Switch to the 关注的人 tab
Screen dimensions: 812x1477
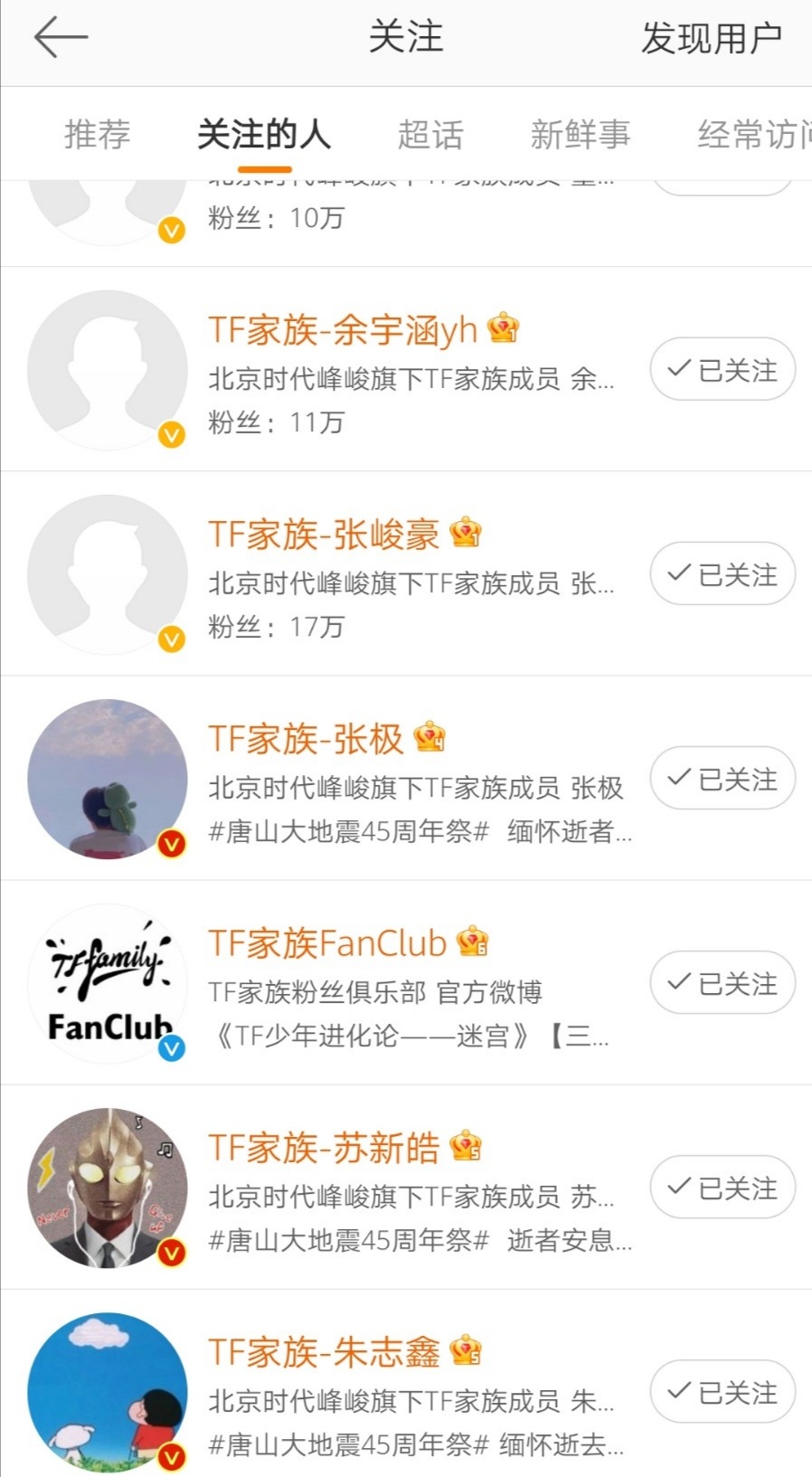[263, 136]
